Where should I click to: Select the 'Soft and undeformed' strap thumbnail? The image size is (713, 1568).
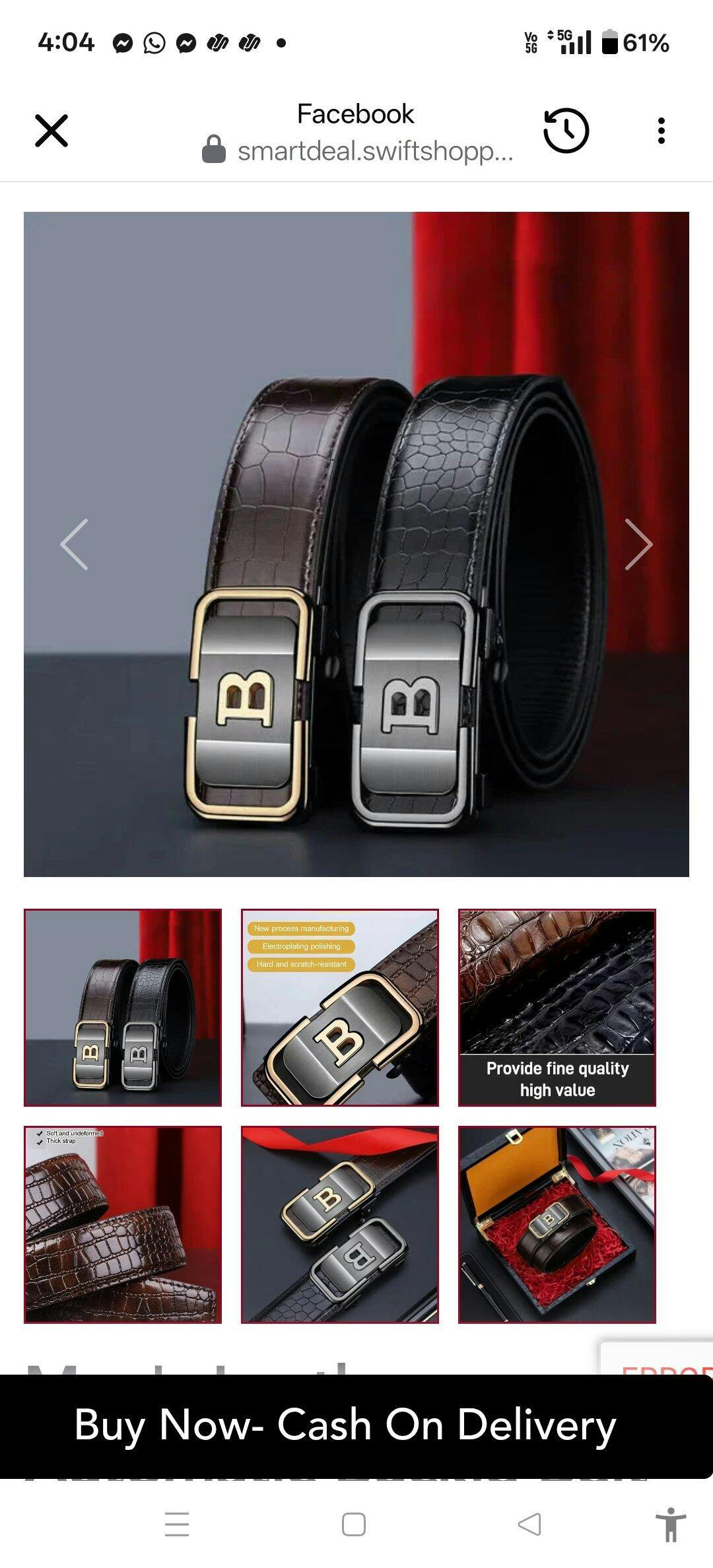coord(123,1224)
